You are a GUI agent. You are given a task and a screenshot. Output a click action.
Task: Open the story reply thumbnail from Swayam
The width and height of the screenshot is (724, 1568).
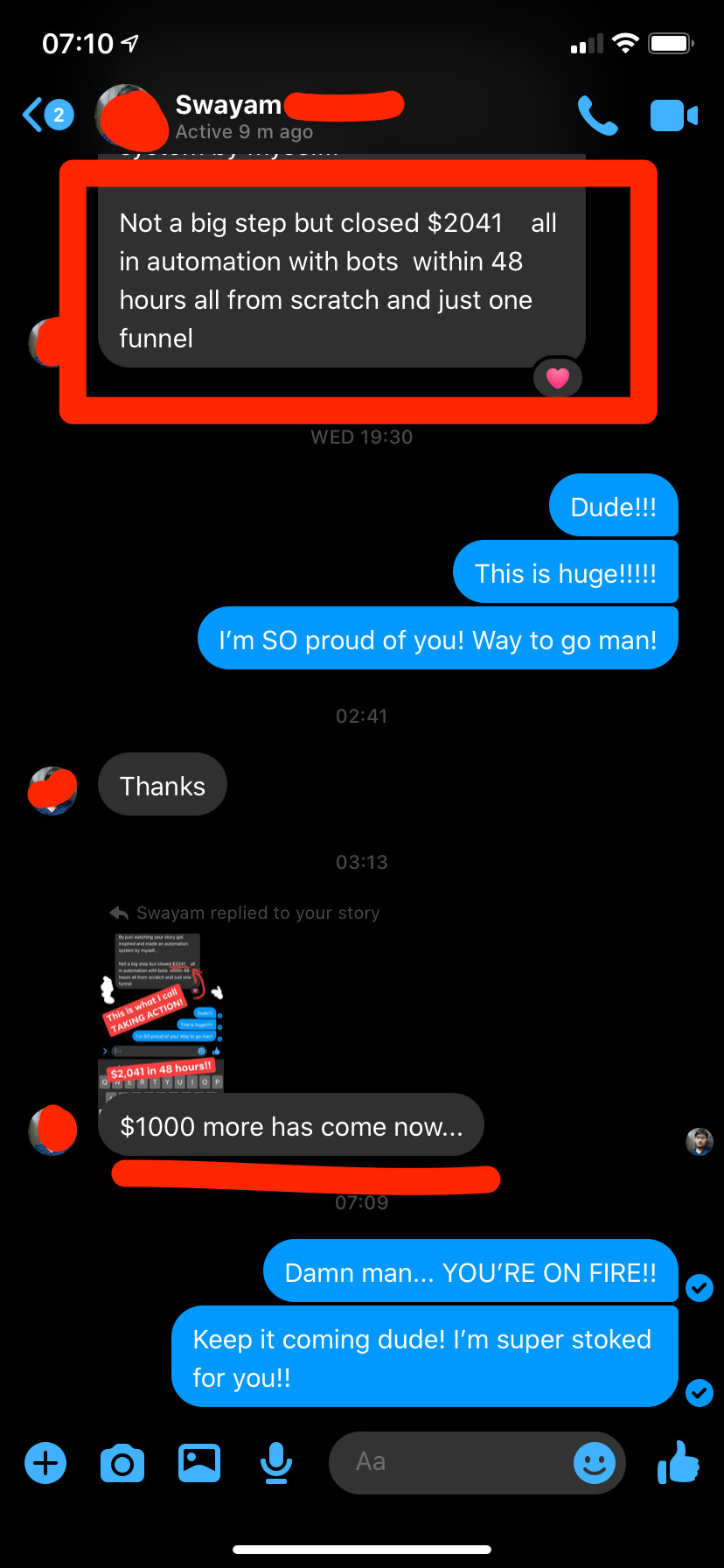point(161,1011)
